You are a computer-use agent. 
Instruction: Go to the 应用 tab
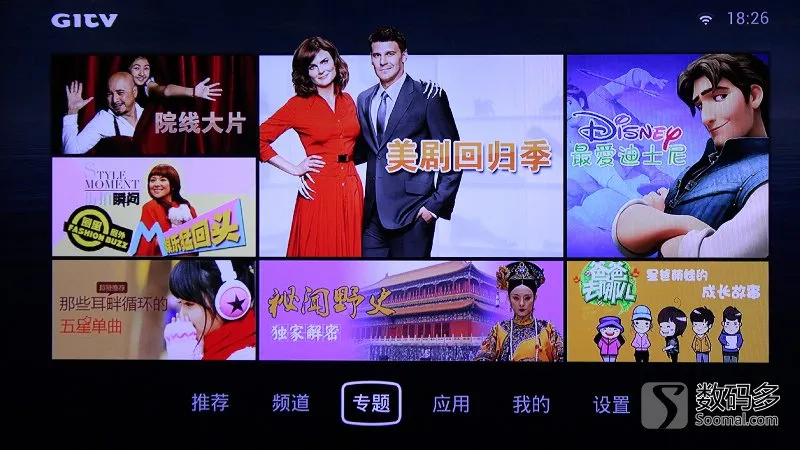coord(451,404)
